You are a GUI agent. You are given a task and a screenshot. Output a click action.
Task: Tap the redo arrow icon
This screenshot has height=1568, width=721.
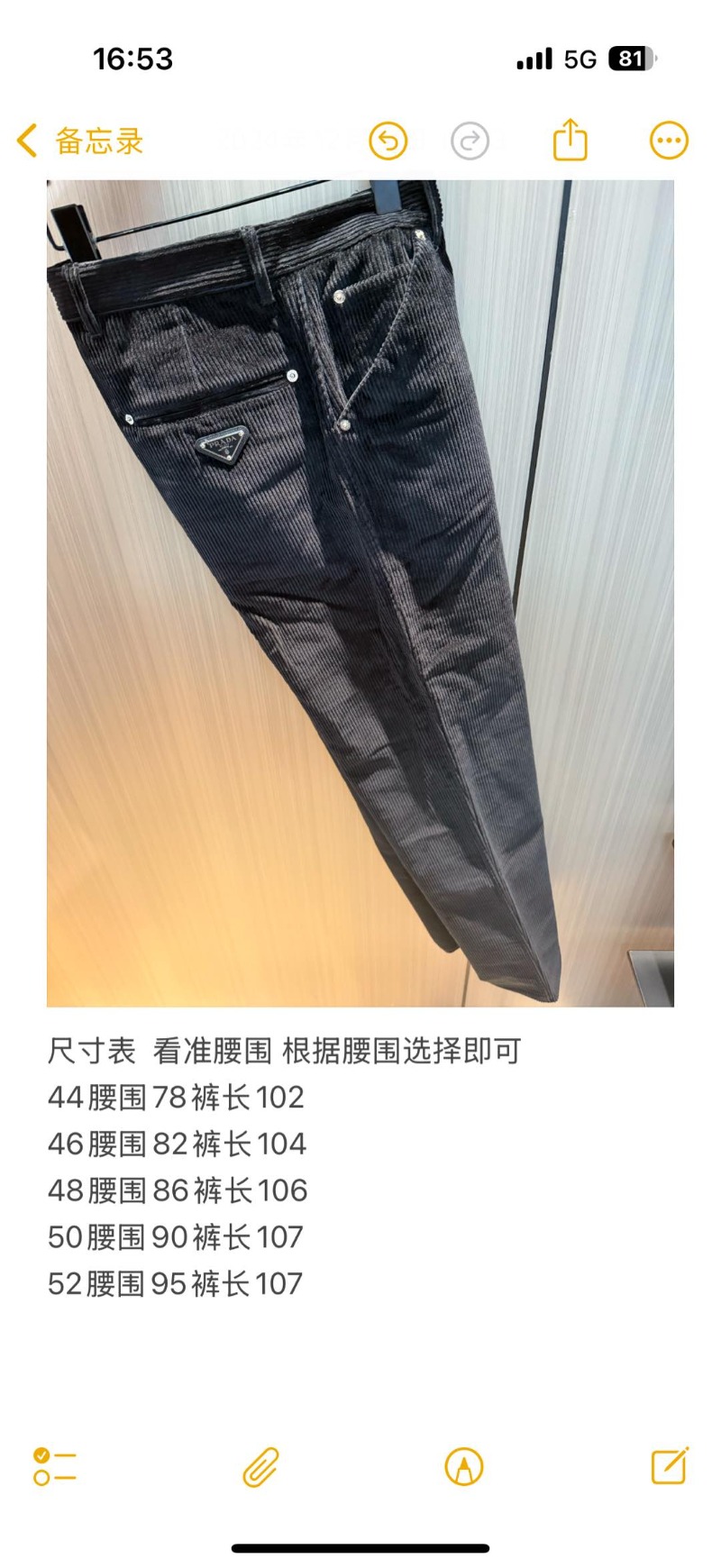pyautogui.click(x=470, y=141)
